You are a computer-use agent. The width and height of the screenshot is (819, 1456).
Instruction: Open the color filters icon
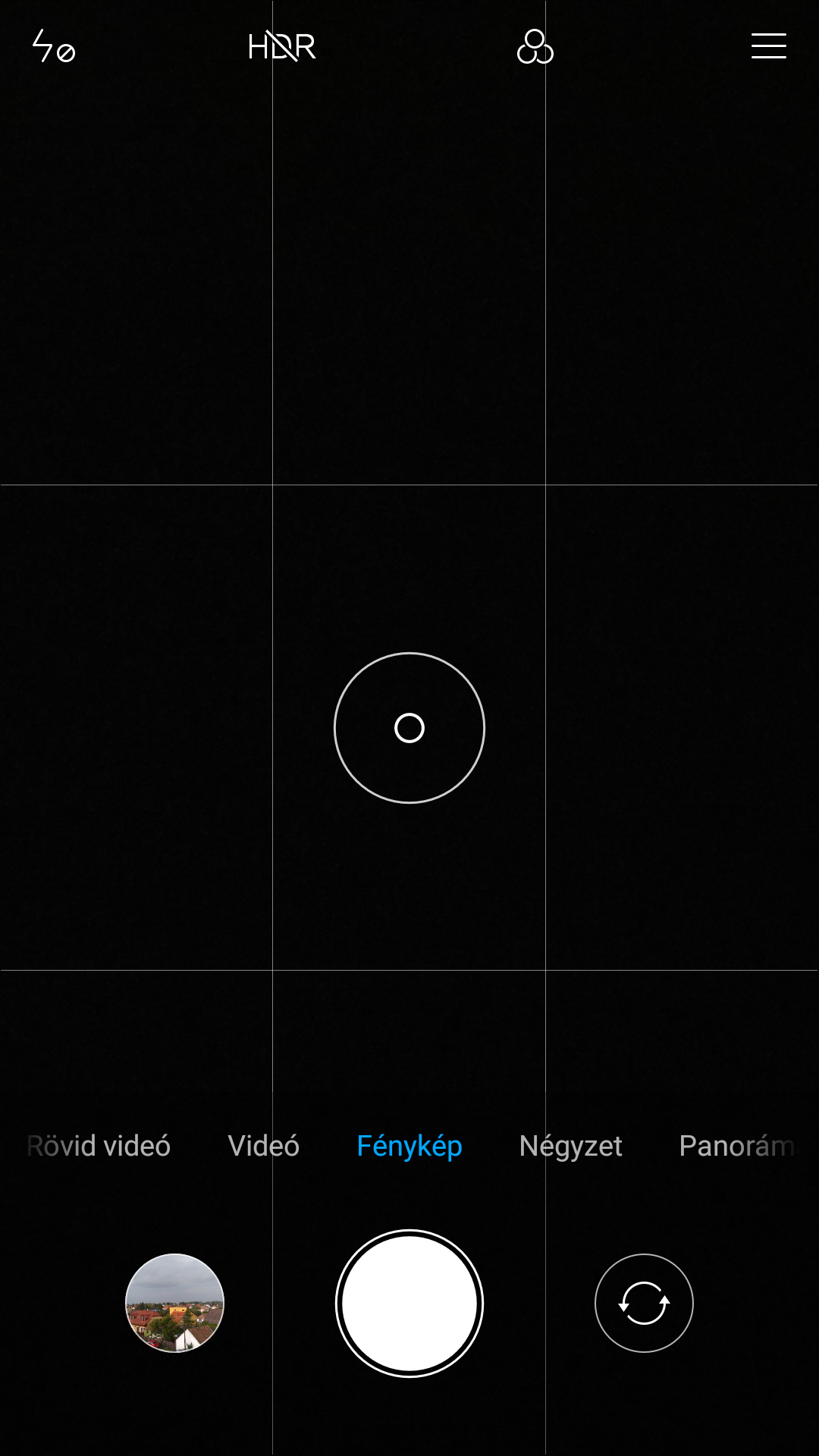(x=535, y=46)
